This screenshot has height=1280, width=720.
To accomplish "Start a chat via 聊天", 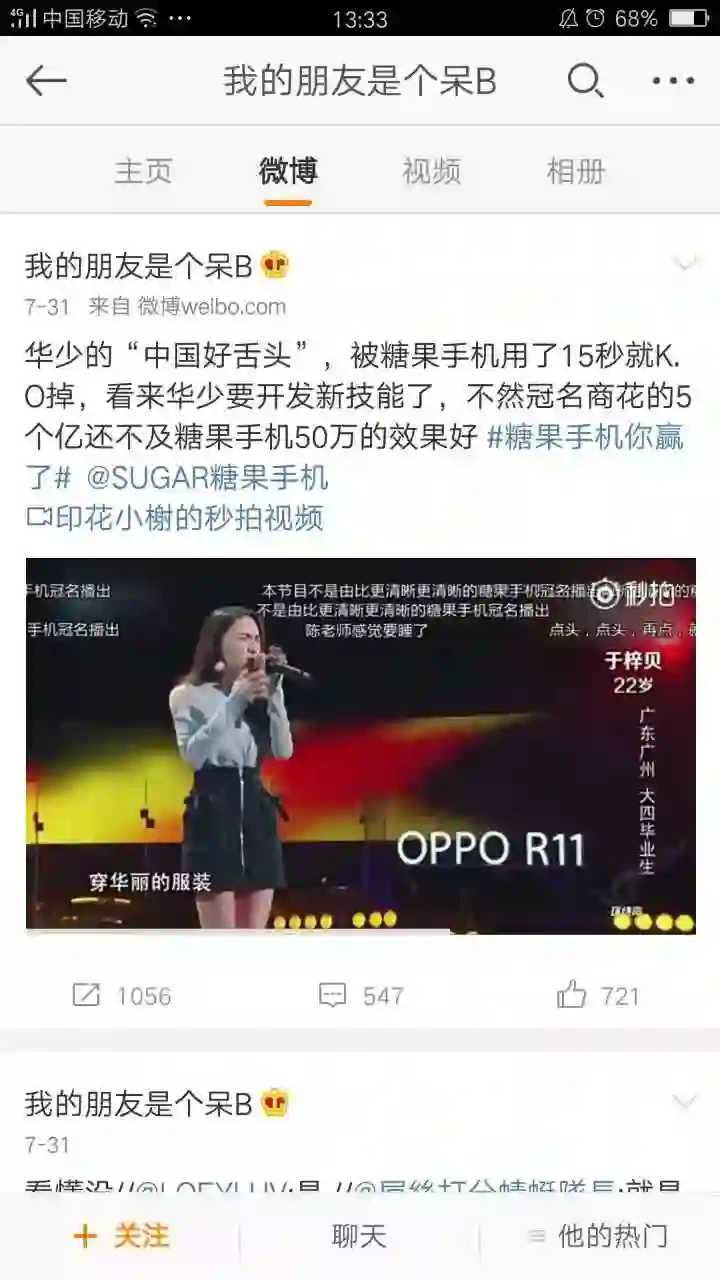I will 359,1236.
